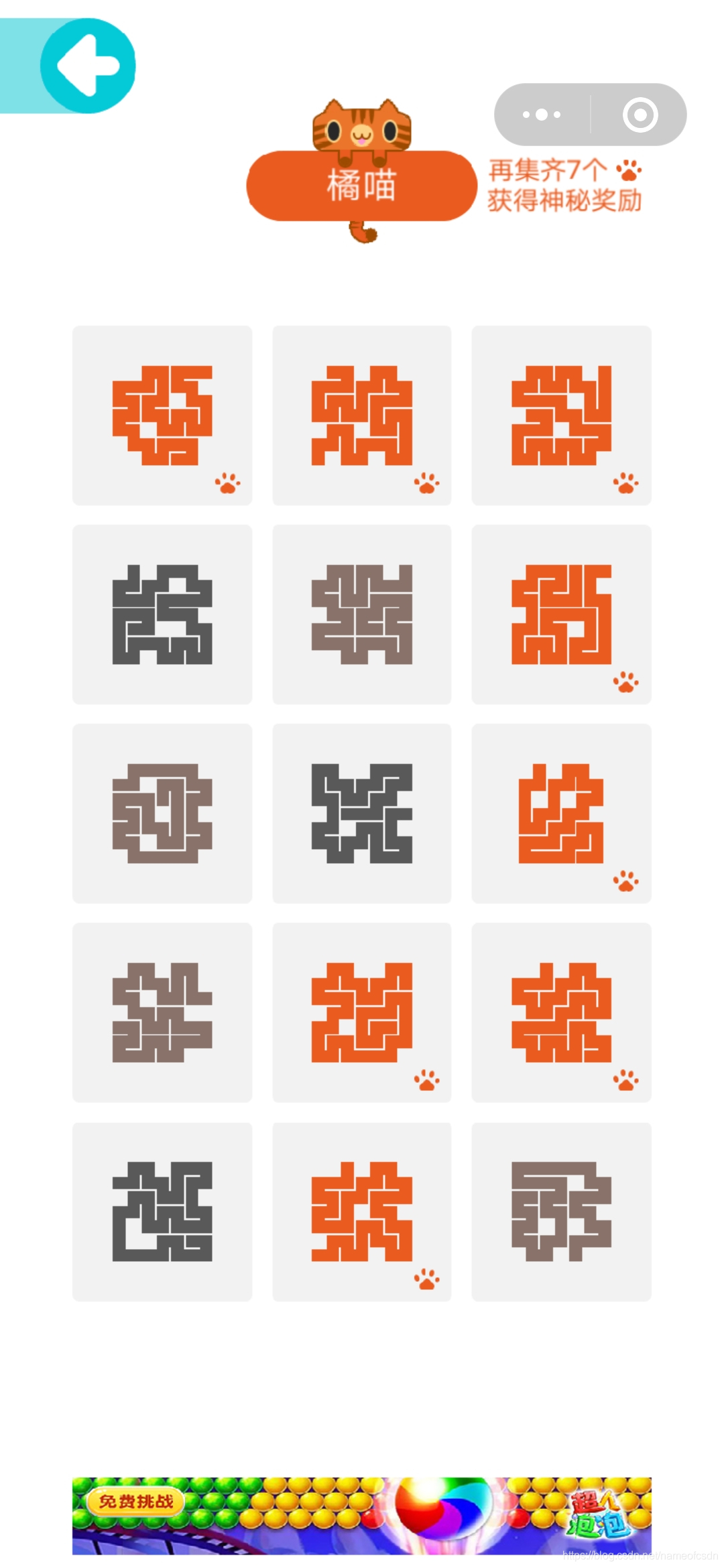This screenshot has width=724, height=1568.
Task: Open the ninth level, a smaller orange puzzle
Action: 561,813
